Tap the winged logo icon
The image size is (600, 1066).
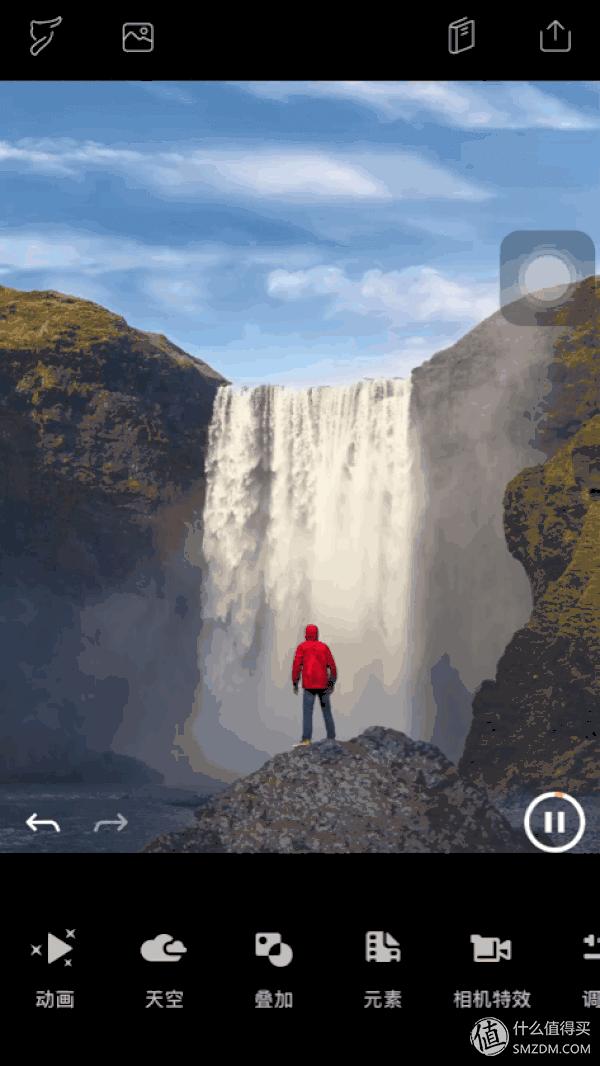point(45,36)
